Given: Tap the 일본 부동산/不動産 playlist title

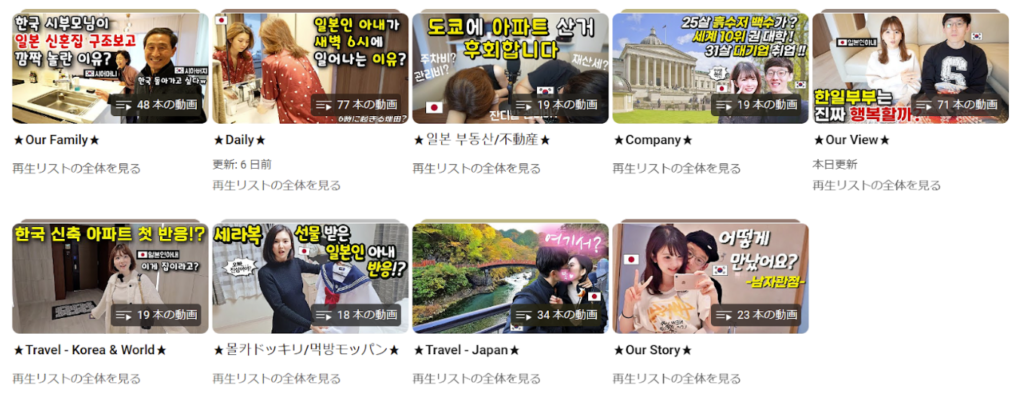Looking at the screenshot, I should (x=481, y=140).
